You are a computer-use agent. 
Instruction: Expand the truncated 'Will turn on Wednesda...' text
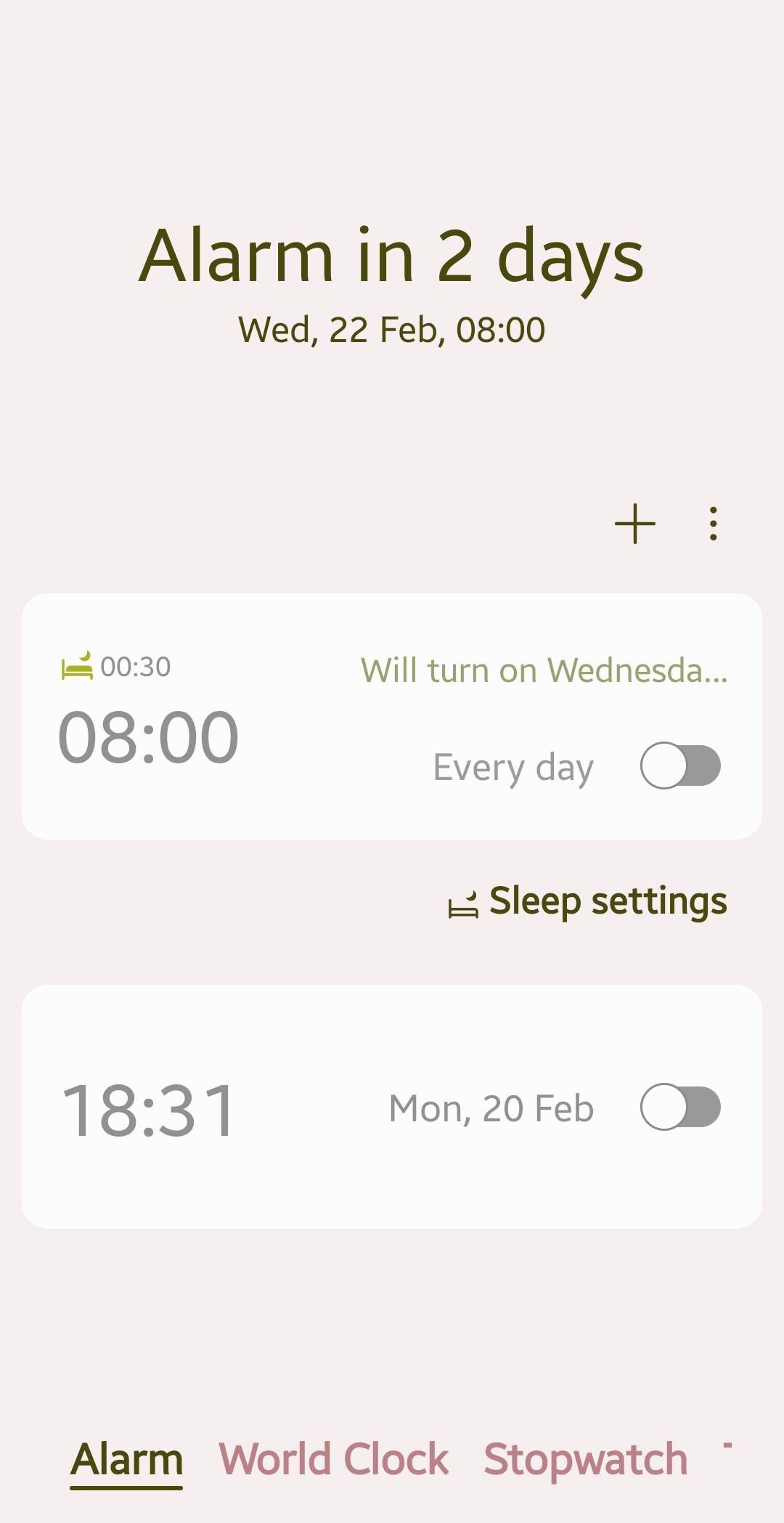pos(544,670)
